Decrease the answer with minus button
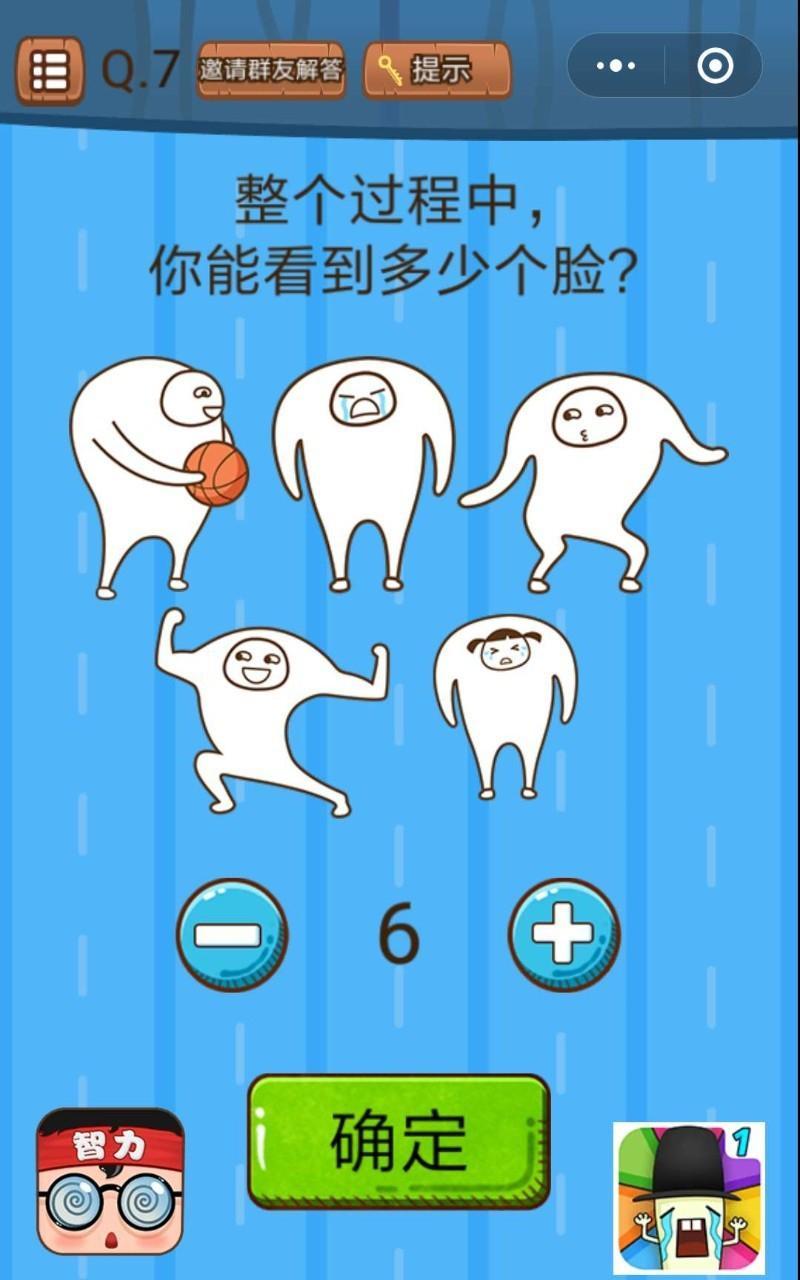Image resolution: width=800 pixels, height=1280 pixels. pos(232,935)
